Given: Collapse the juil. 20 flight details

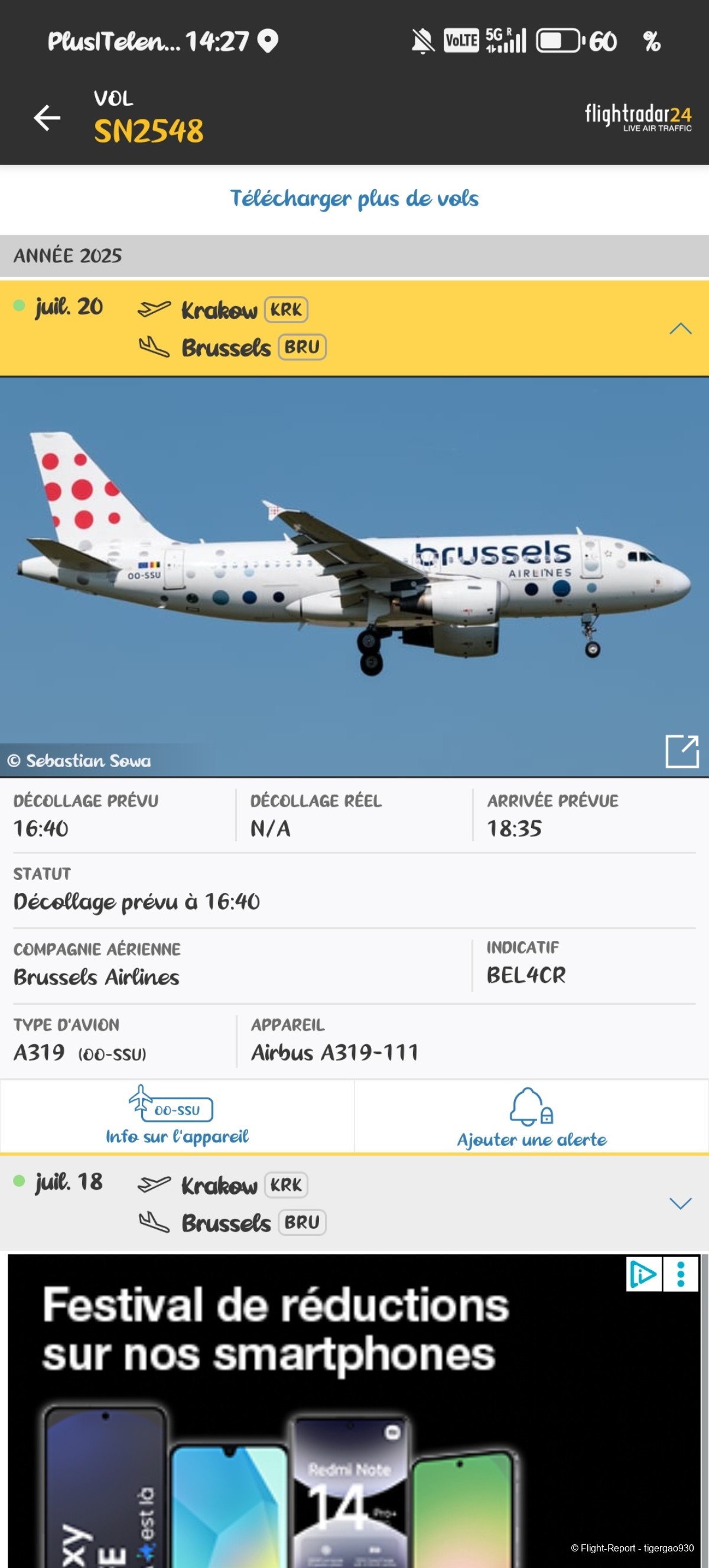Looking at the screenshot, I should coord(680,329).
